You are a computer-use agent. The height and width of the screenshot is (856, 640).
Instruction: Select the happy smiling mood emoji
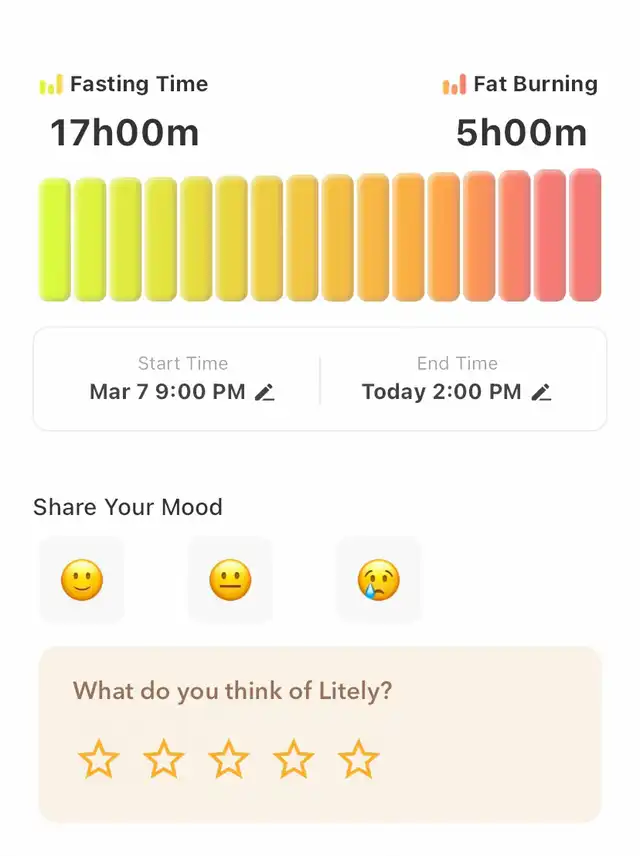82,580
